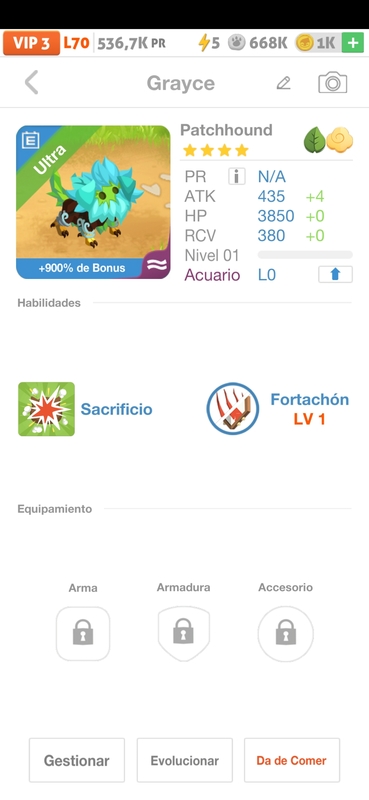
Task: Open the Sacrificio ability
Action: pyautogui.click(x=85, y=409)
